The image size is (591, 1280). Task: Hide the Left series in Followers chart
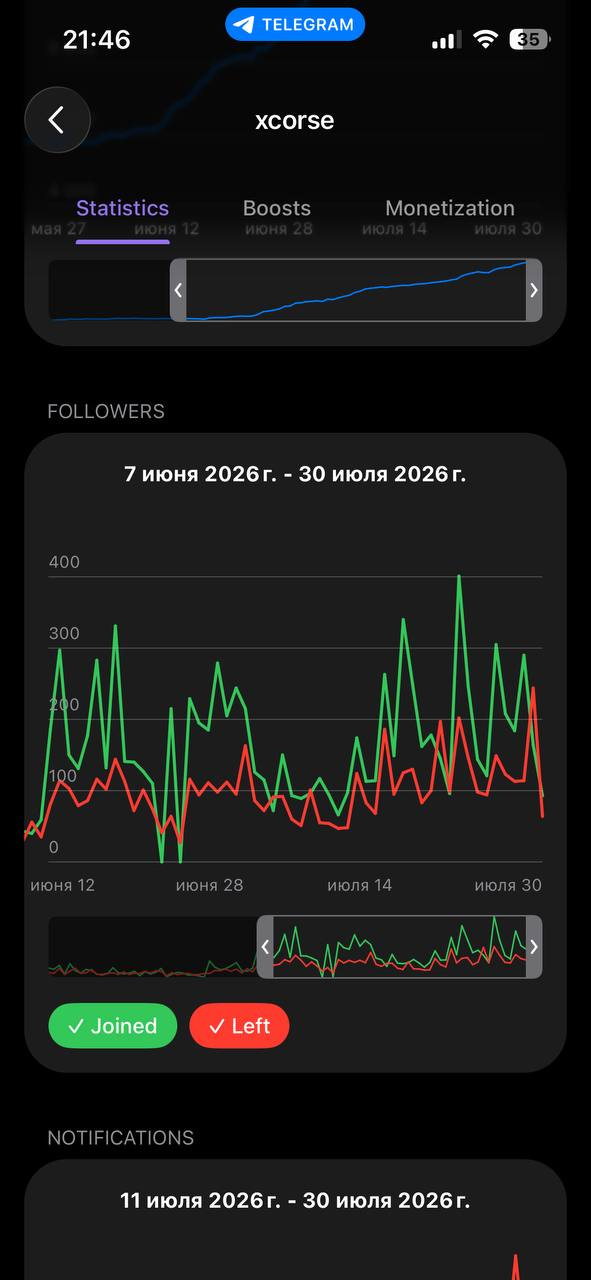[240, 1026]
